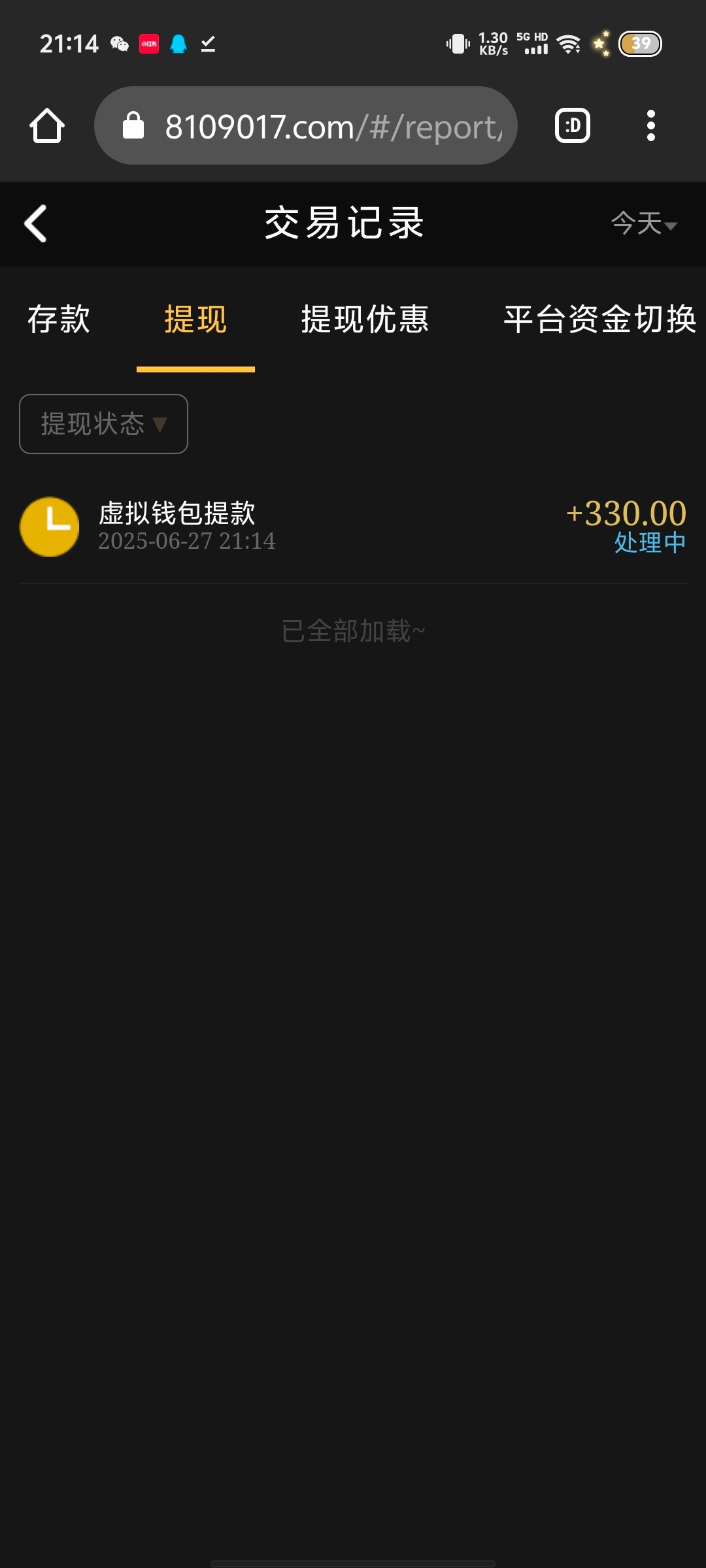Open the 虚拟钱包提款 transaction record
The width and height of the screenshot is (706, 1568).
click(x=353, y=527)
